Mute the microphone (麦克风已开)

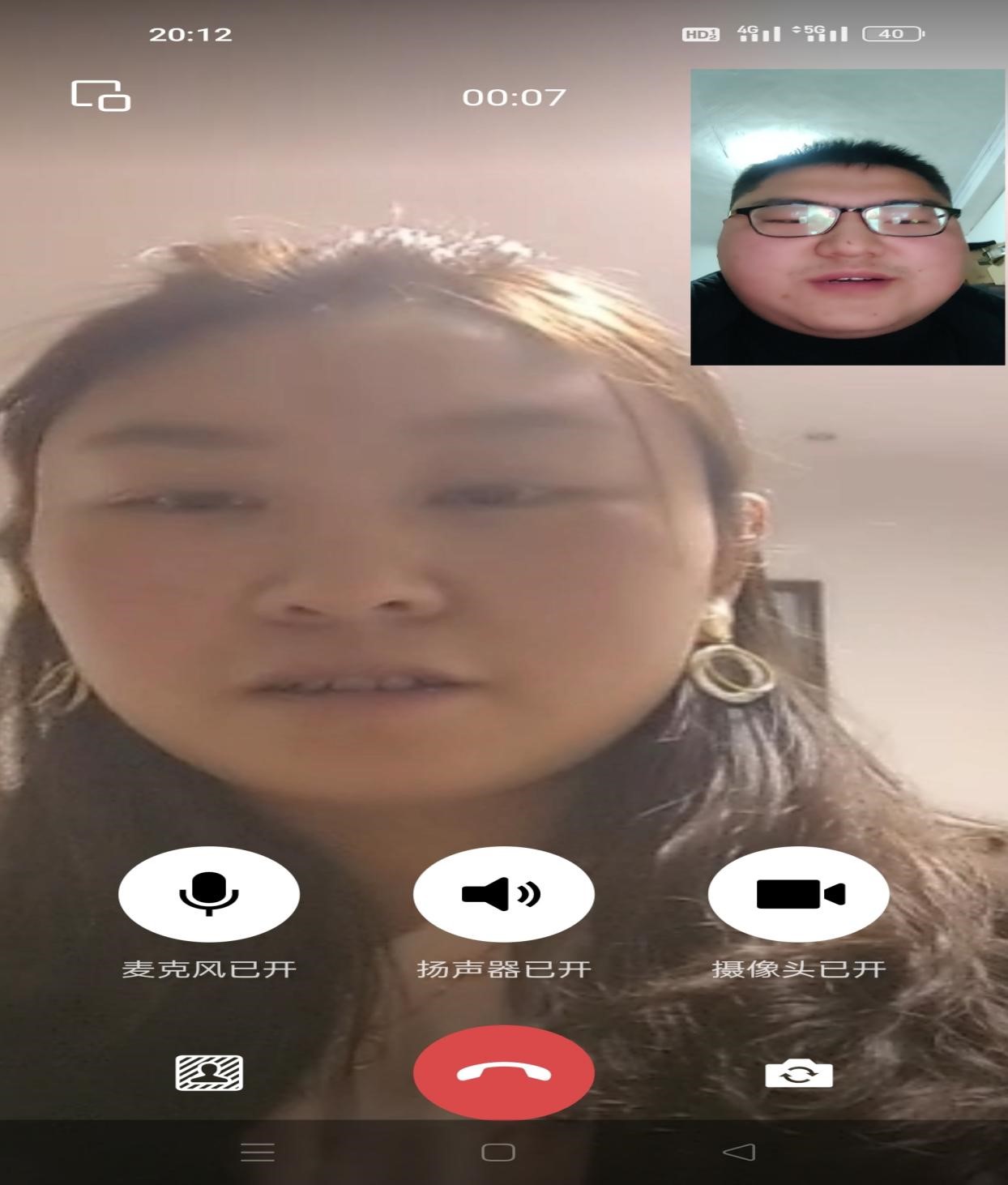point(209,894)
